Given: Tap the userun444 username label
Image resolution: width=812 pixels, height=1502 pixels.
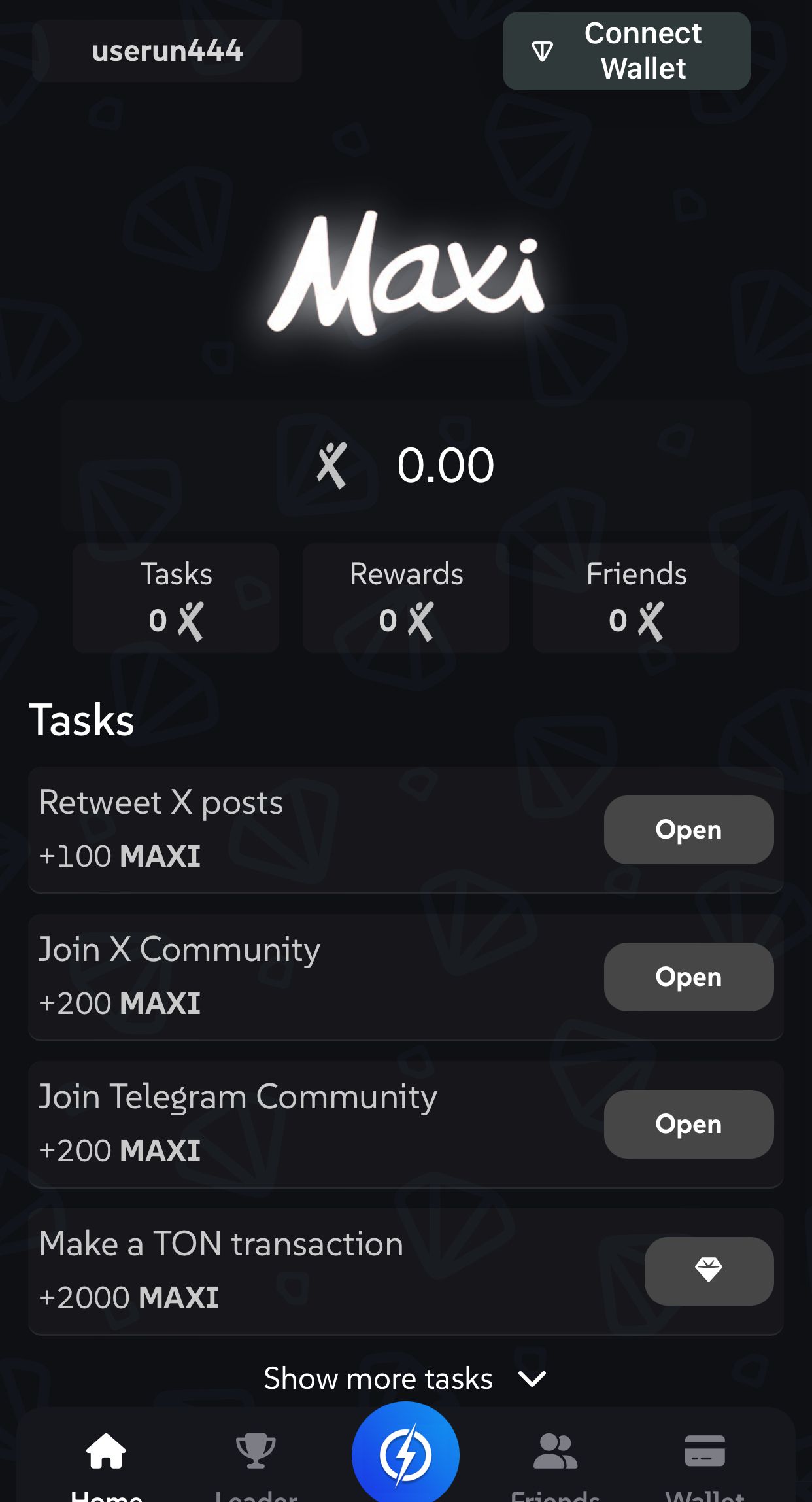Looking at the screenshot, I should tap(167, 51).
